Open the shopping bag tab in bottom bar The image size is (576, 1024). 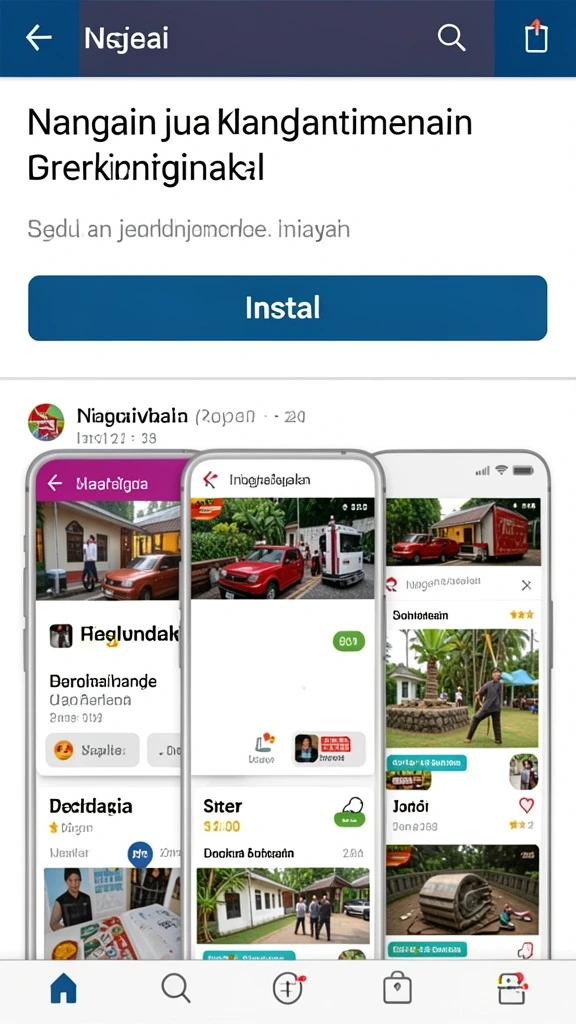pyautogui.click(x=398, y=989)
